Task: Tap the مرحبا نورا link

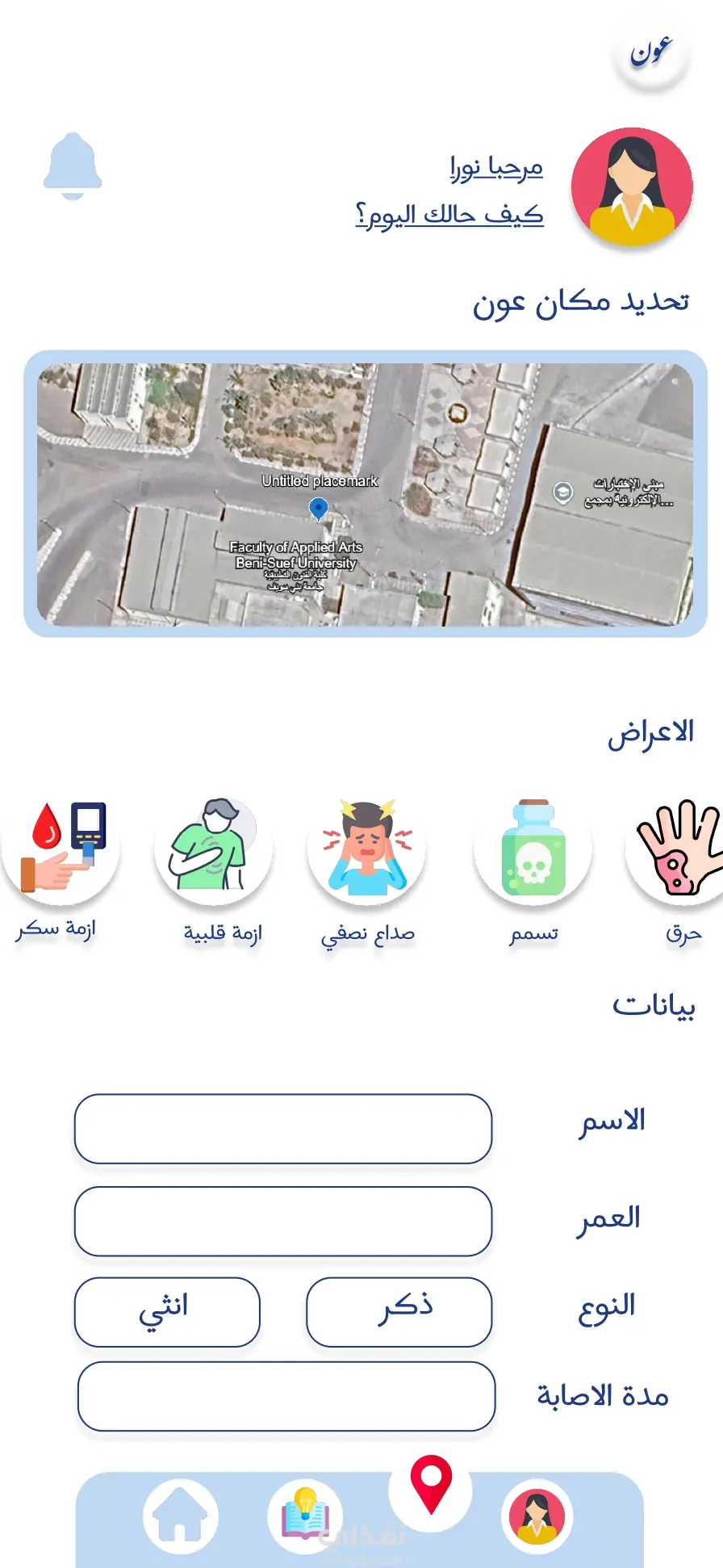Action: click(496, 168)
